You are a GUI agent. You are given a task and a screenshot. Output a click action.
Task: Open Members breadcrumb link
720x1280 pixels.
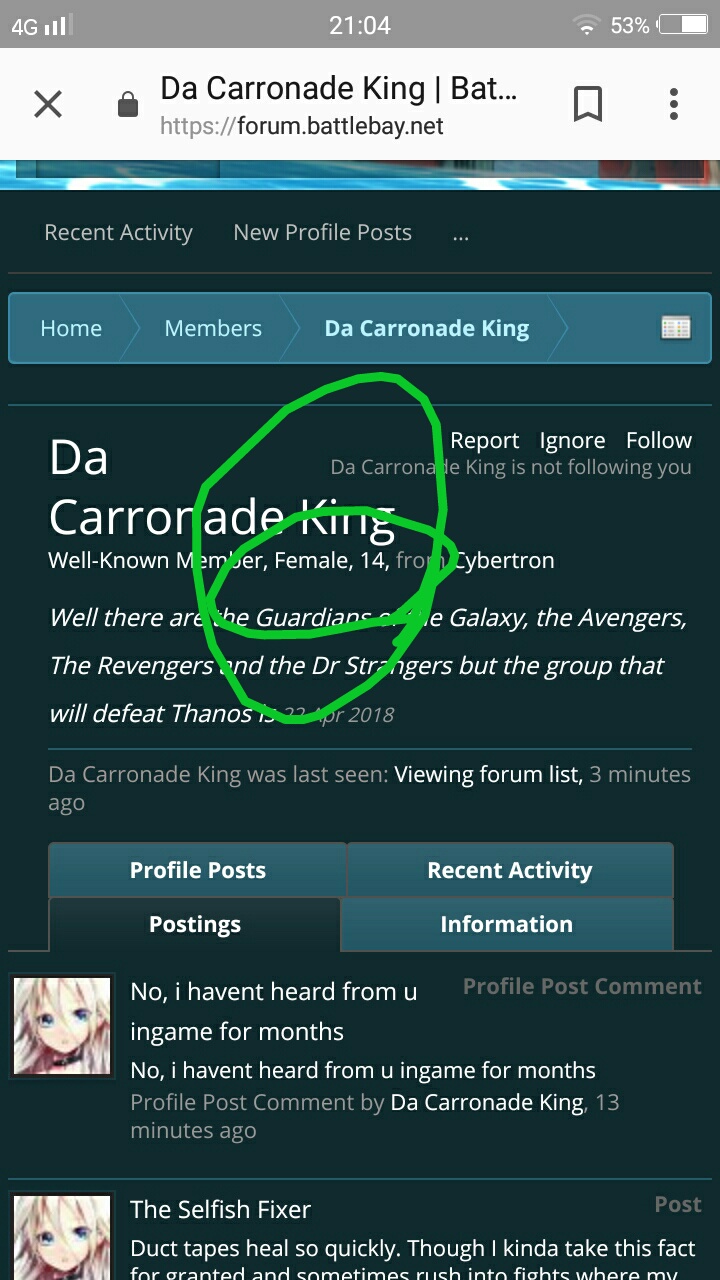pyautogui.click(x=213, y=328)
